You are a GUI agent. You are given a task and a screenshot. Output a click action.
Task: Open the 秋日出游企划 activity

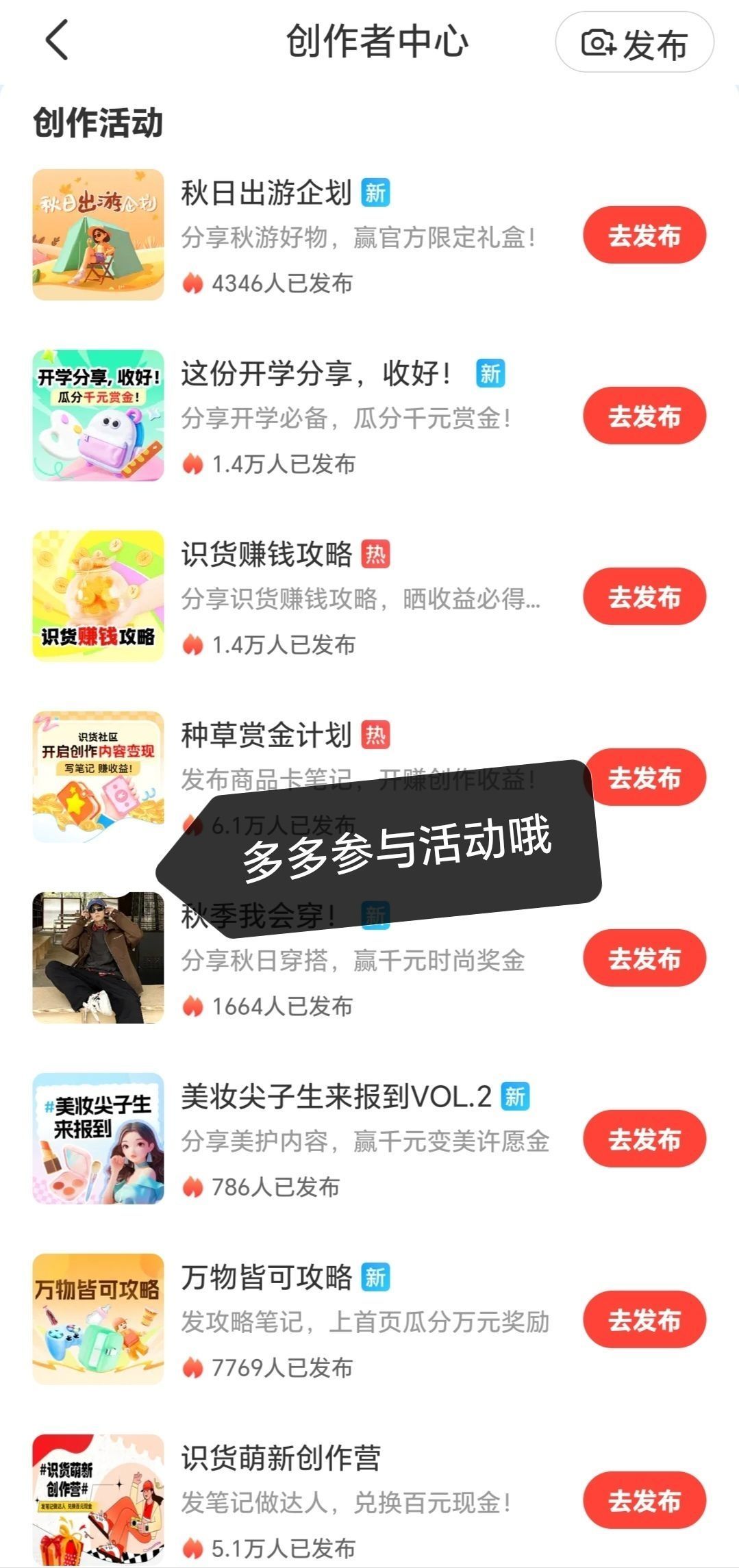(266, 194)
